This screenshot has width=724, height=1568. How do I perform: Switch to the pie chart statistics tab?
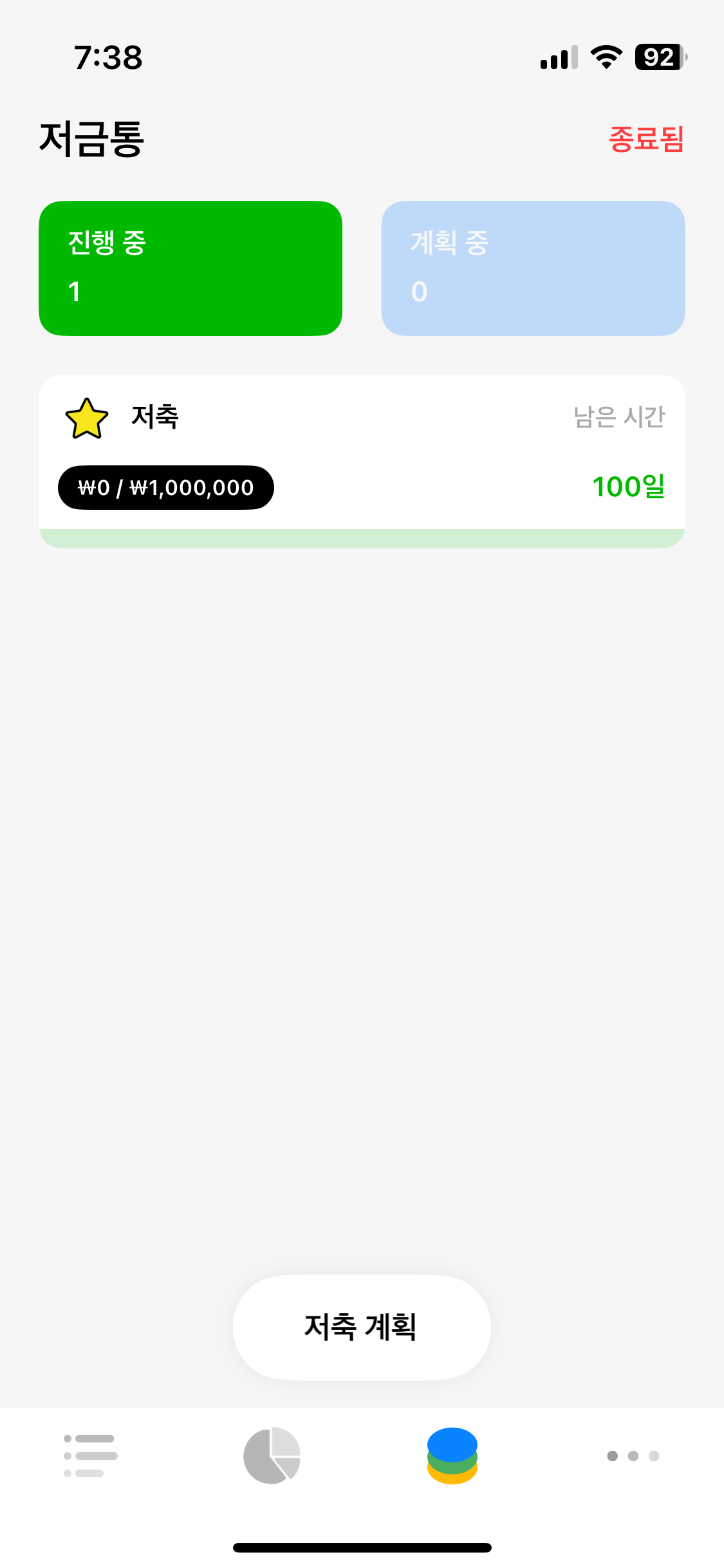point(272,1456)
